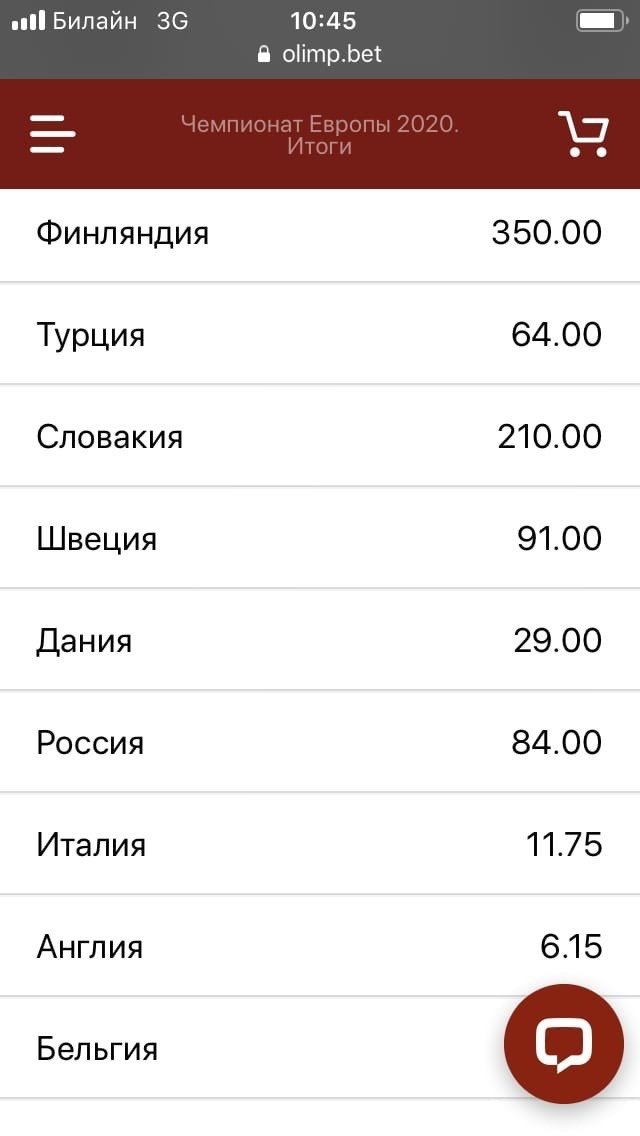Tap the olimp.bet address bar
The width and height of the screenshot is (640, 1136).
pos(320,54)
